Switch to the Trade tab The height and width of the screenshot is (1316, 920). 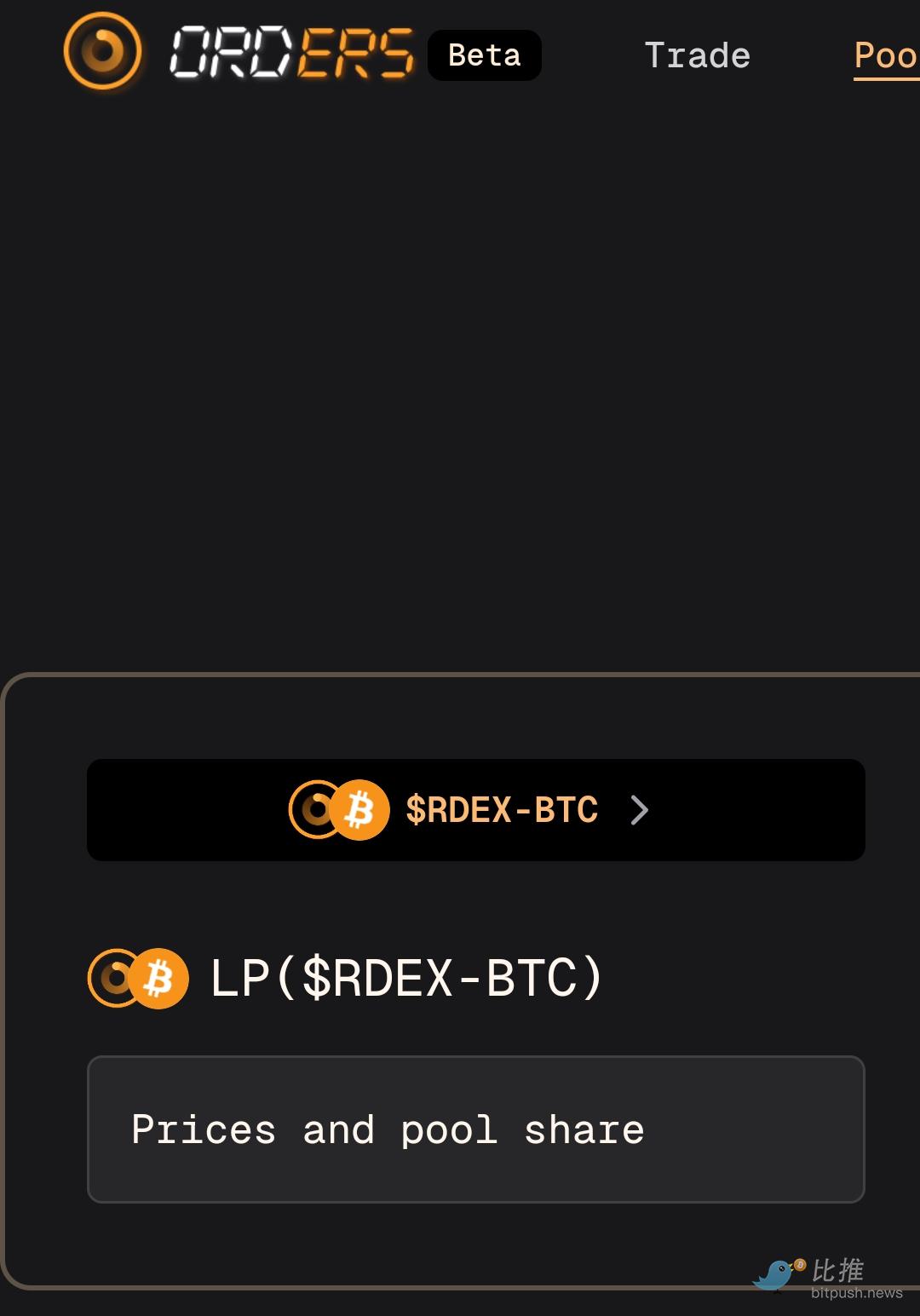click(x=697, y=56)
